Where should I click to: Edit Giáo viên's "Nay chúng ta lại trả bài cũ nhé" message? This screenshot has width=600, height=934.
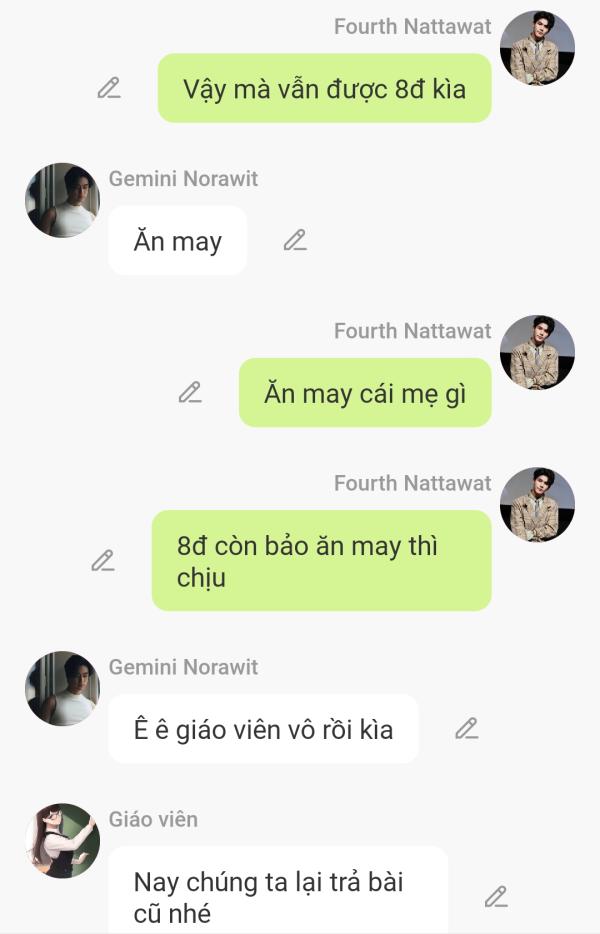point(496,897)
